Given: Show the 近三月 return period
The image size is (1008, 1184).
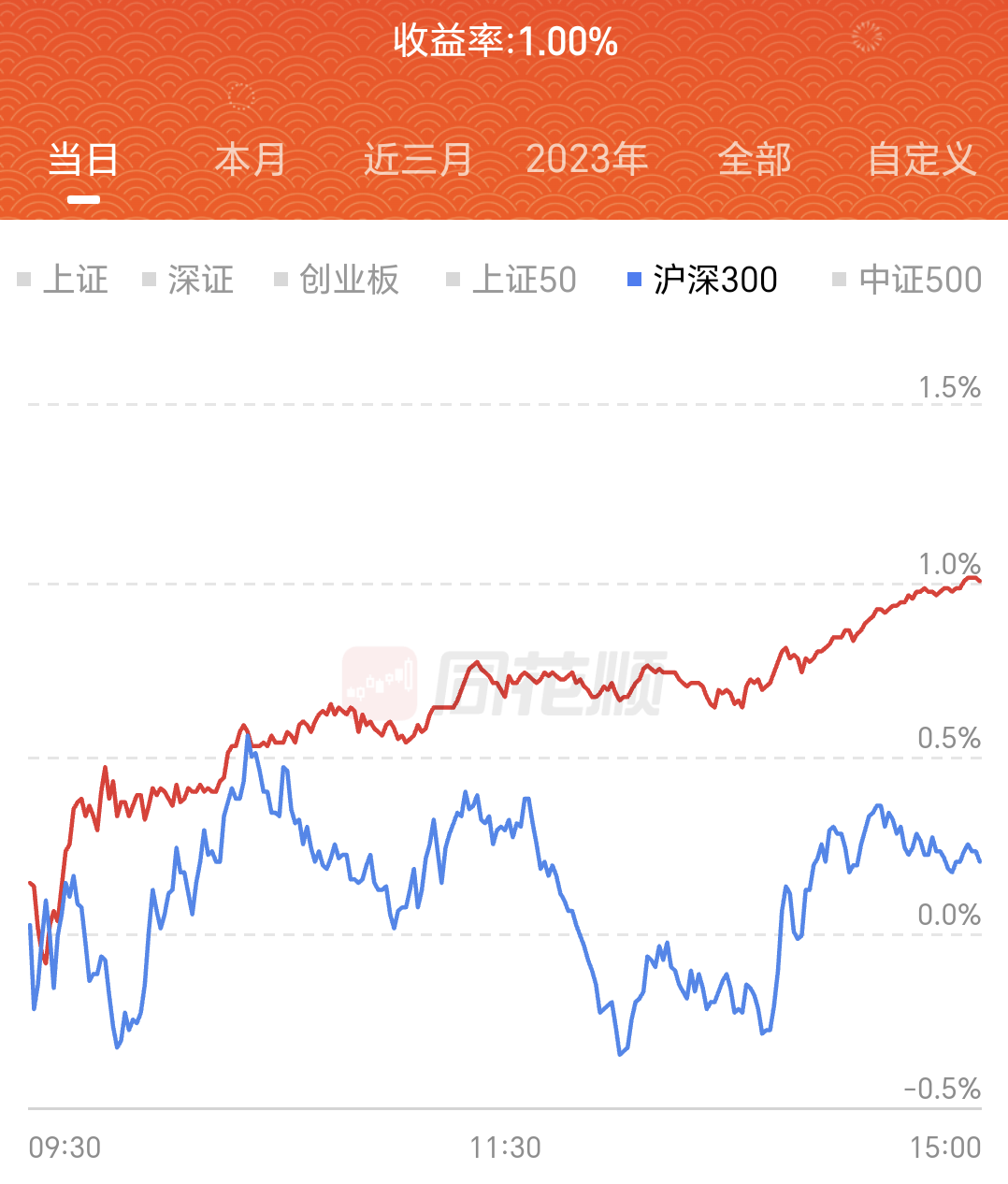Looking at the screenshot, I should click(418, 160).
